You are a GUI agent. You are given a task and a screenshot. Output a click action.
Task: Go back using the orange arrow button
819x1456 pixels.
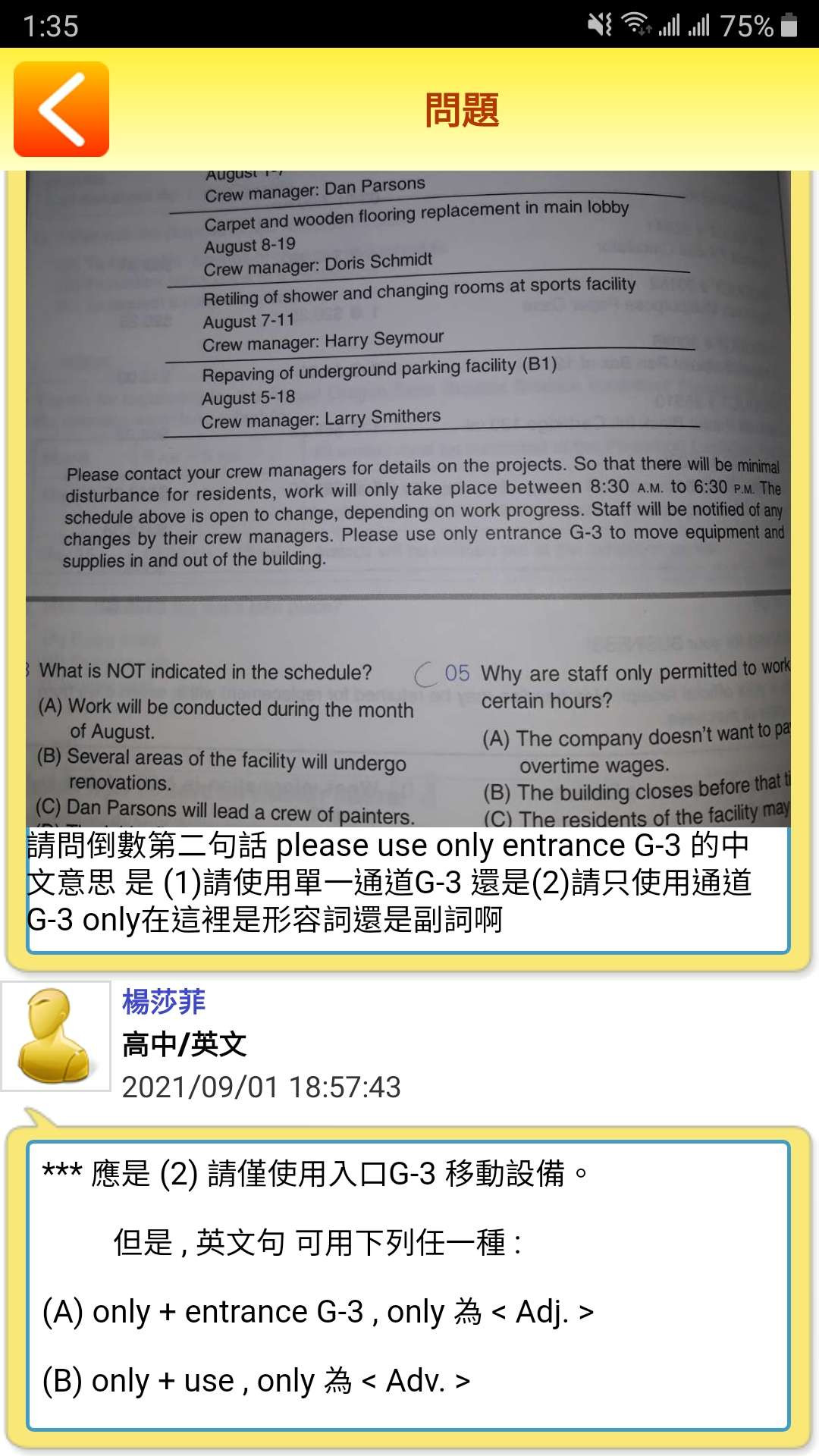(61, 109)
